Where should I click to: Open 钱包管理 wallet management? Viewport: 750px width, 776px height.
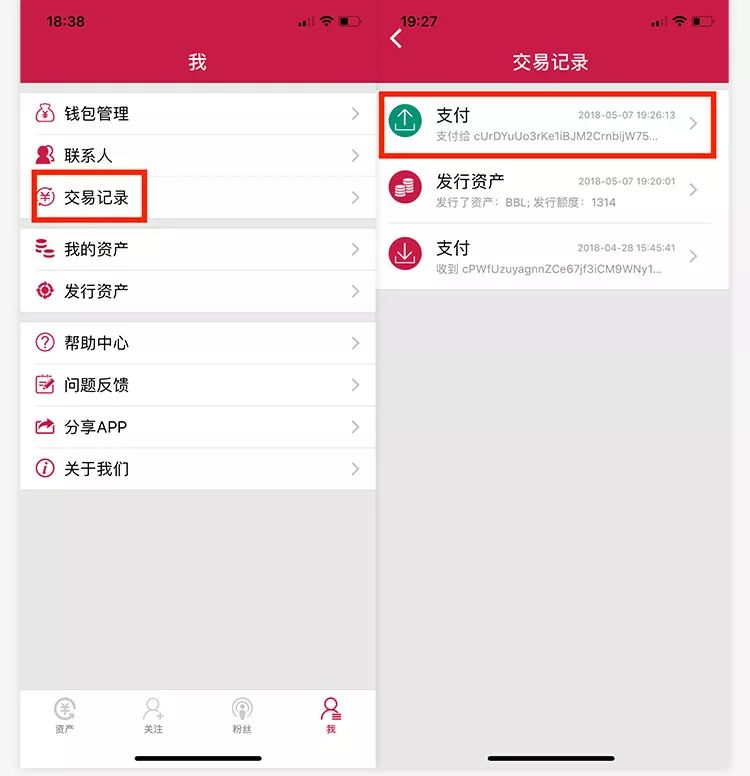click(197, 114)
